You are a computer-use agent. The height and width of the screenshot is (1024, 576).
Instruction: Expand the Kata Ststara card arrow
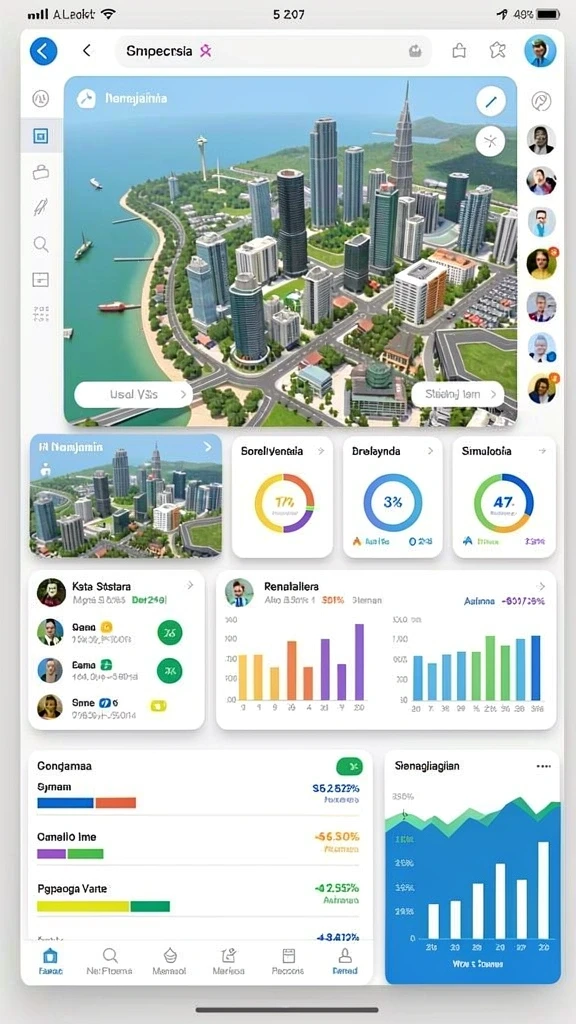(x=190, y=586)
